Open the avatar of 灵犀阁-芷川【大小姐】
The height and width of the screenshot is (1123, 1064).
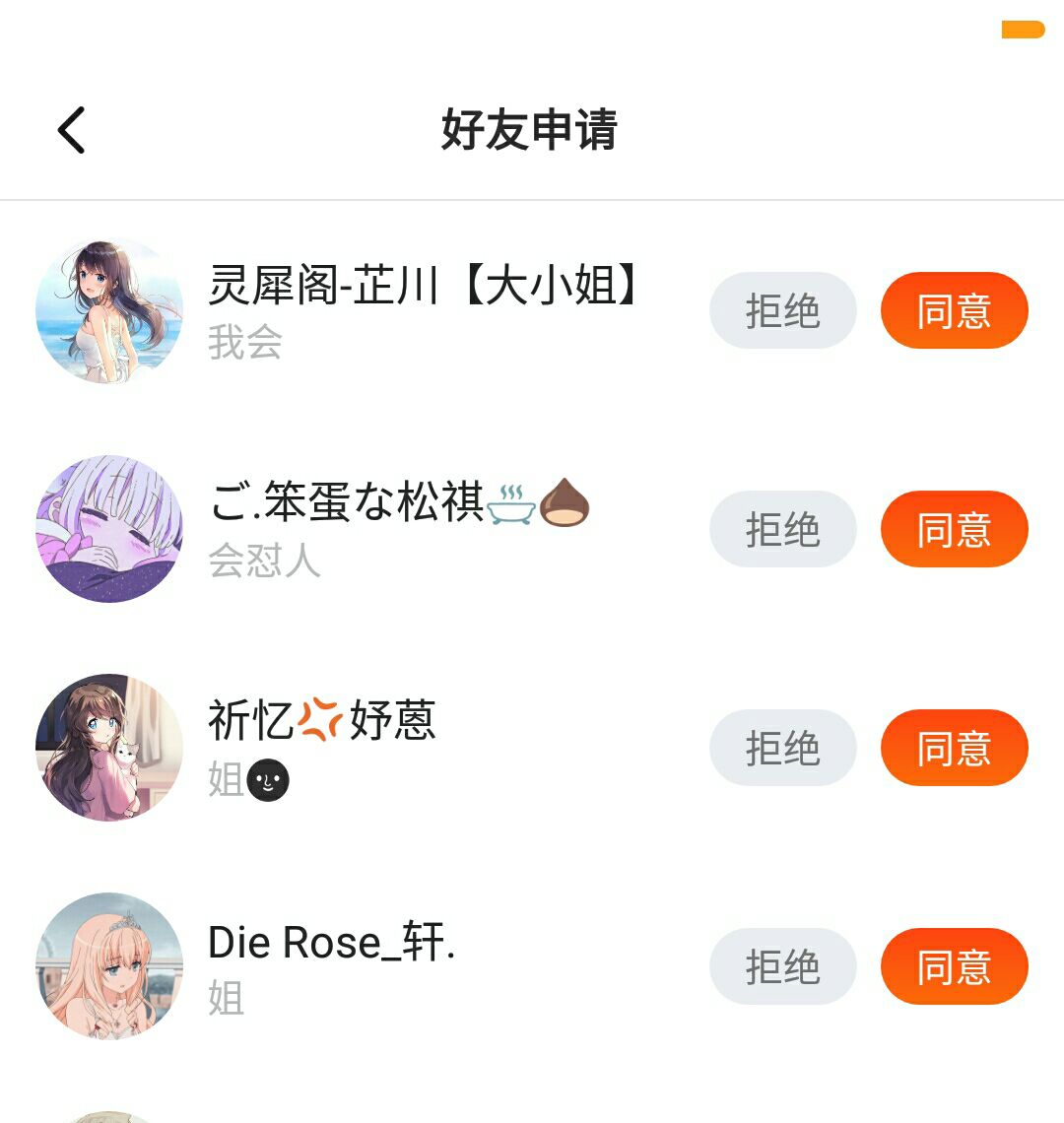(109, 311)
